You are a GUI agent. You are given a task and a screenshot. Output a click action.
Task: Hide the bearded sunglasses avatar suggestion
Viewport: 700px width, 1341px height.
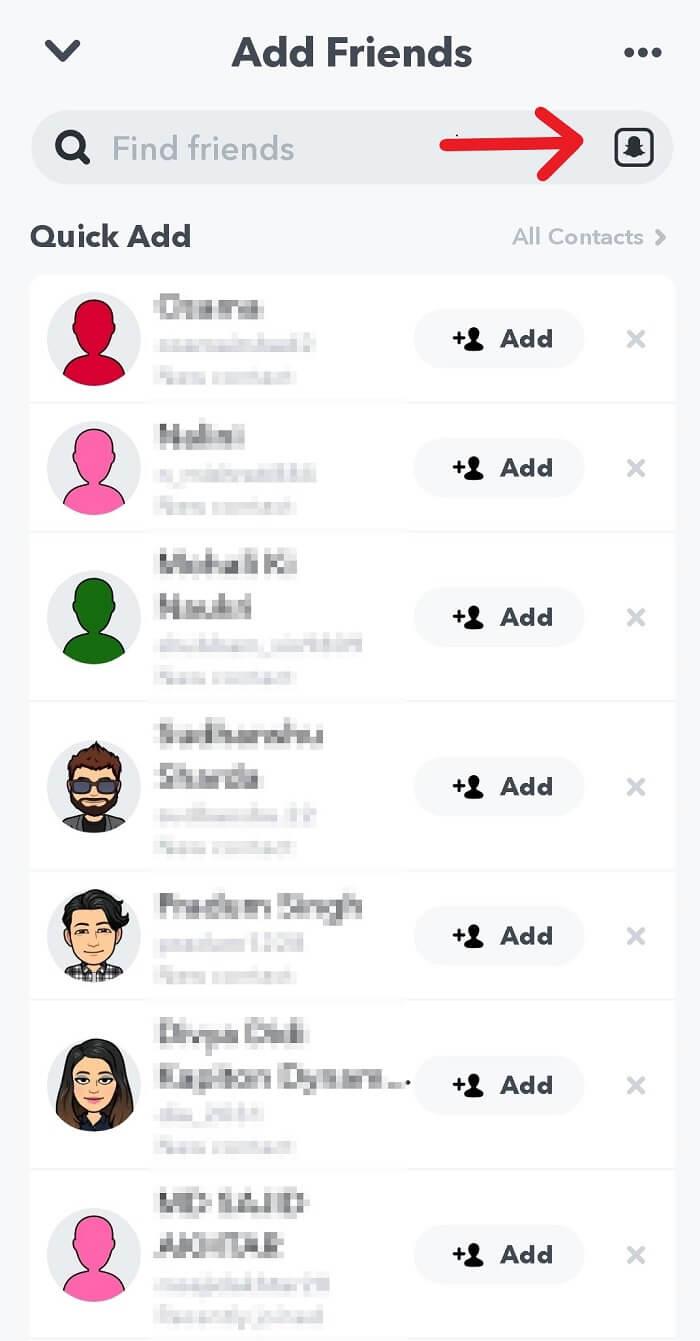click(636, 787)
